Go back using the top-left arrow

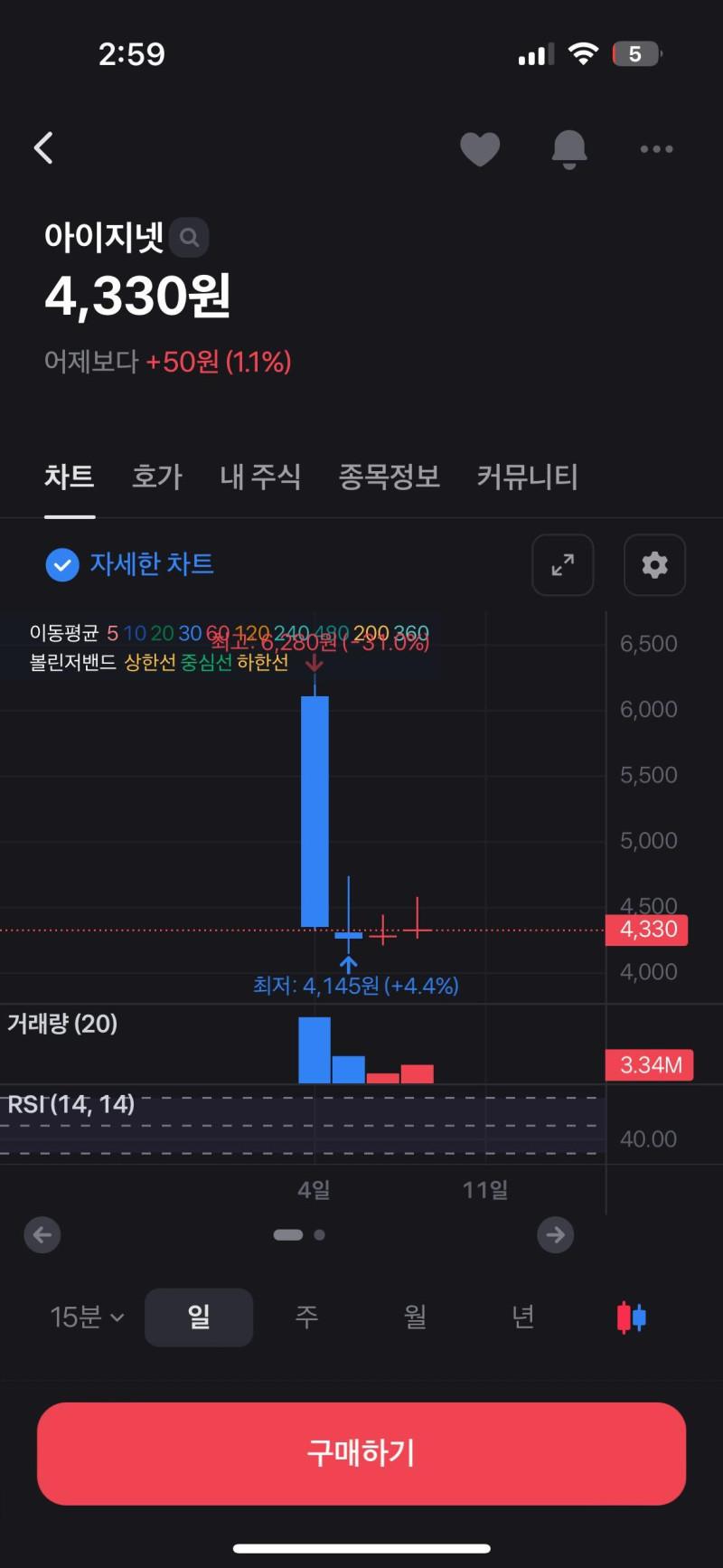pos(43,148)
